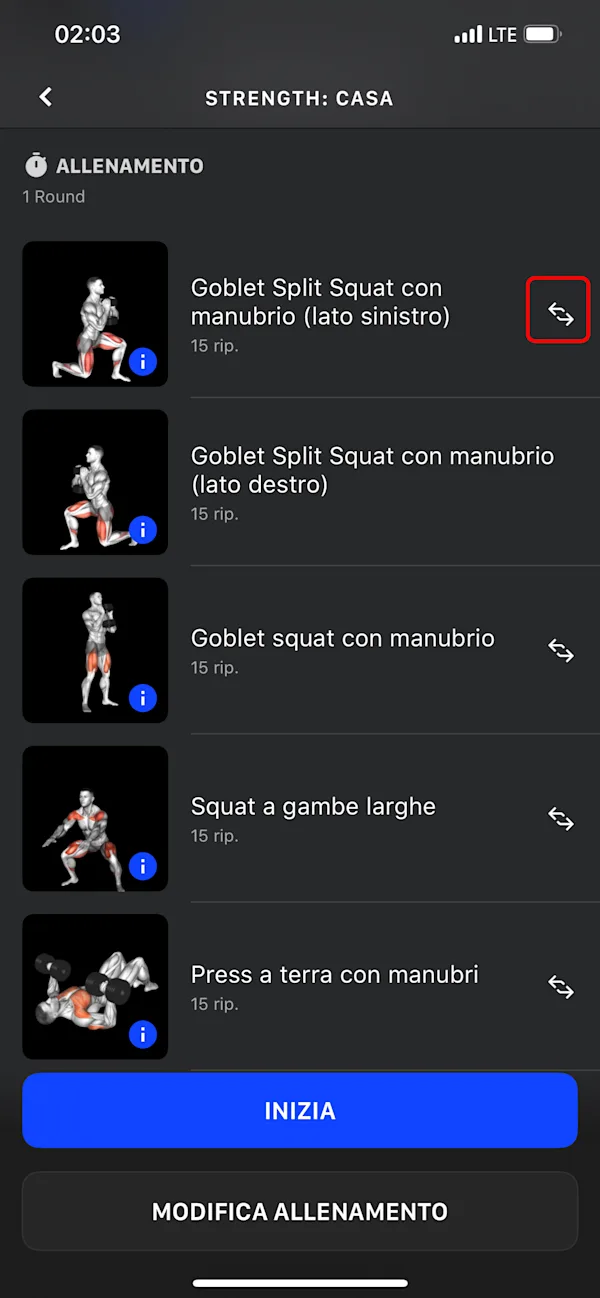Open info for Goblet Split Squat lato sinistro
The image size is (600, 1298).
pyautogui.click(x=143, y=362)
